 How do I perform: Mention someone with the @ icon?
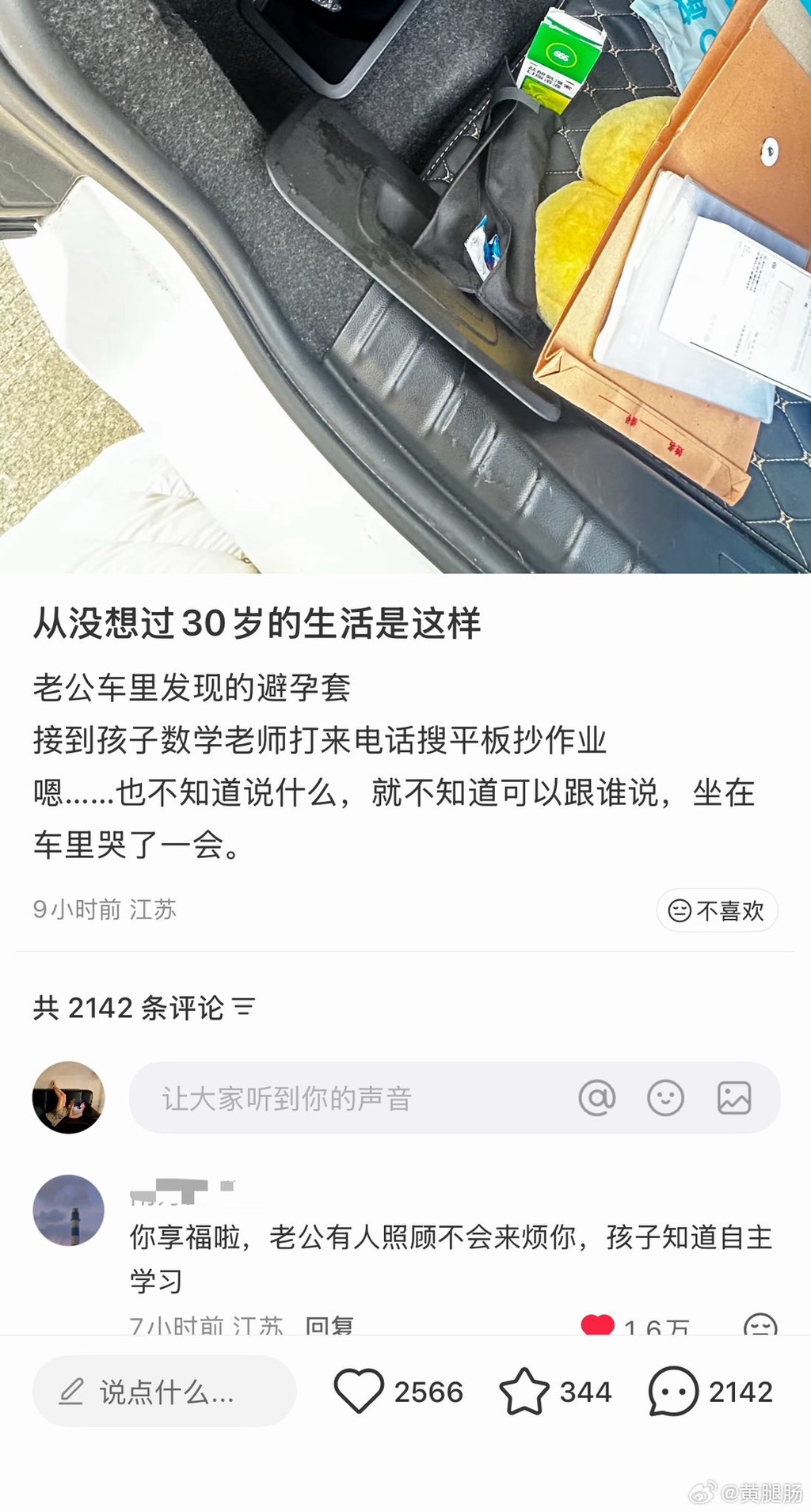[x=597, y=1098]
